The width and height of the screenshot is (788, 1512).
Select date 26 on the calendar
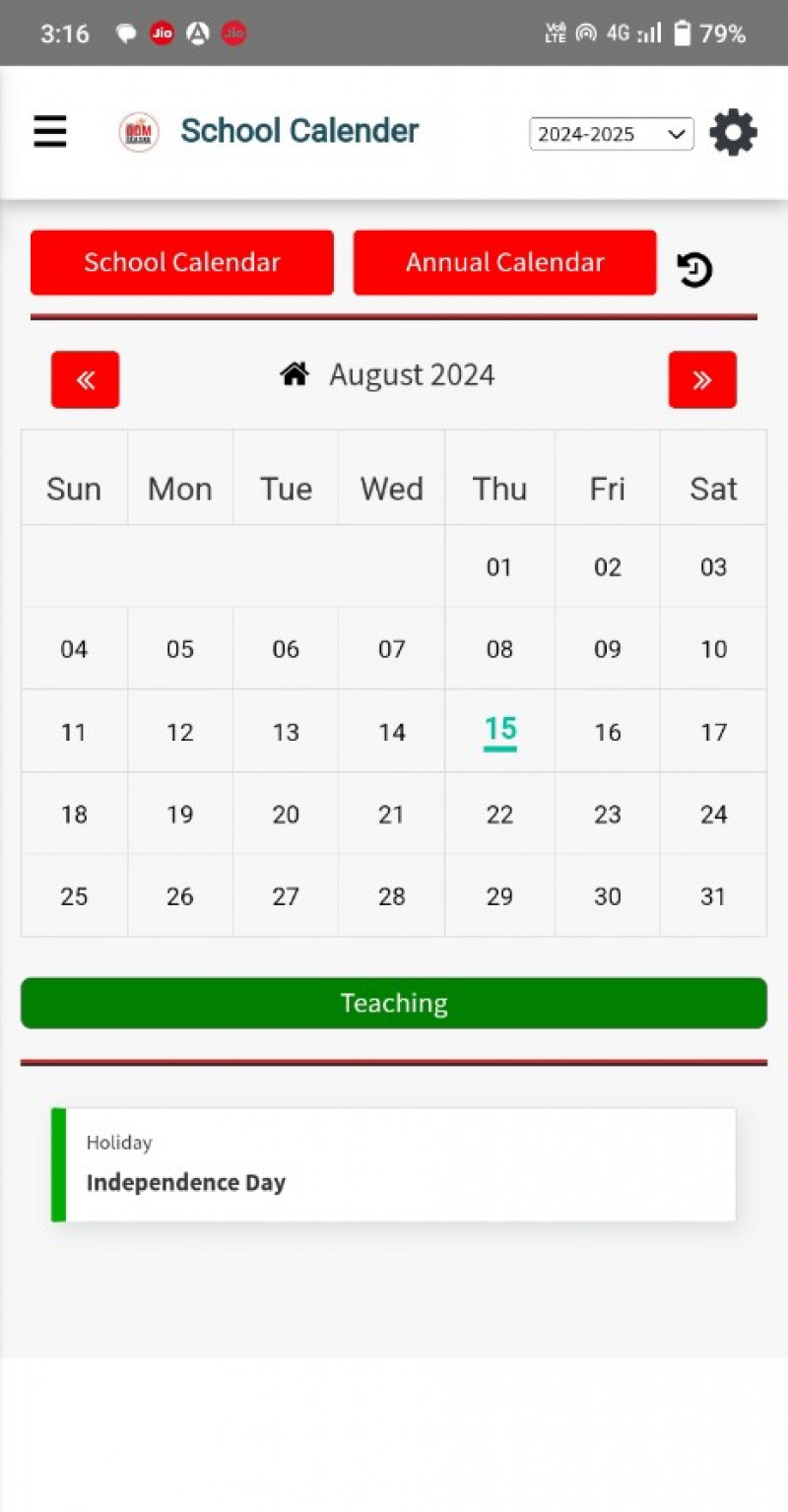point(180,896)
